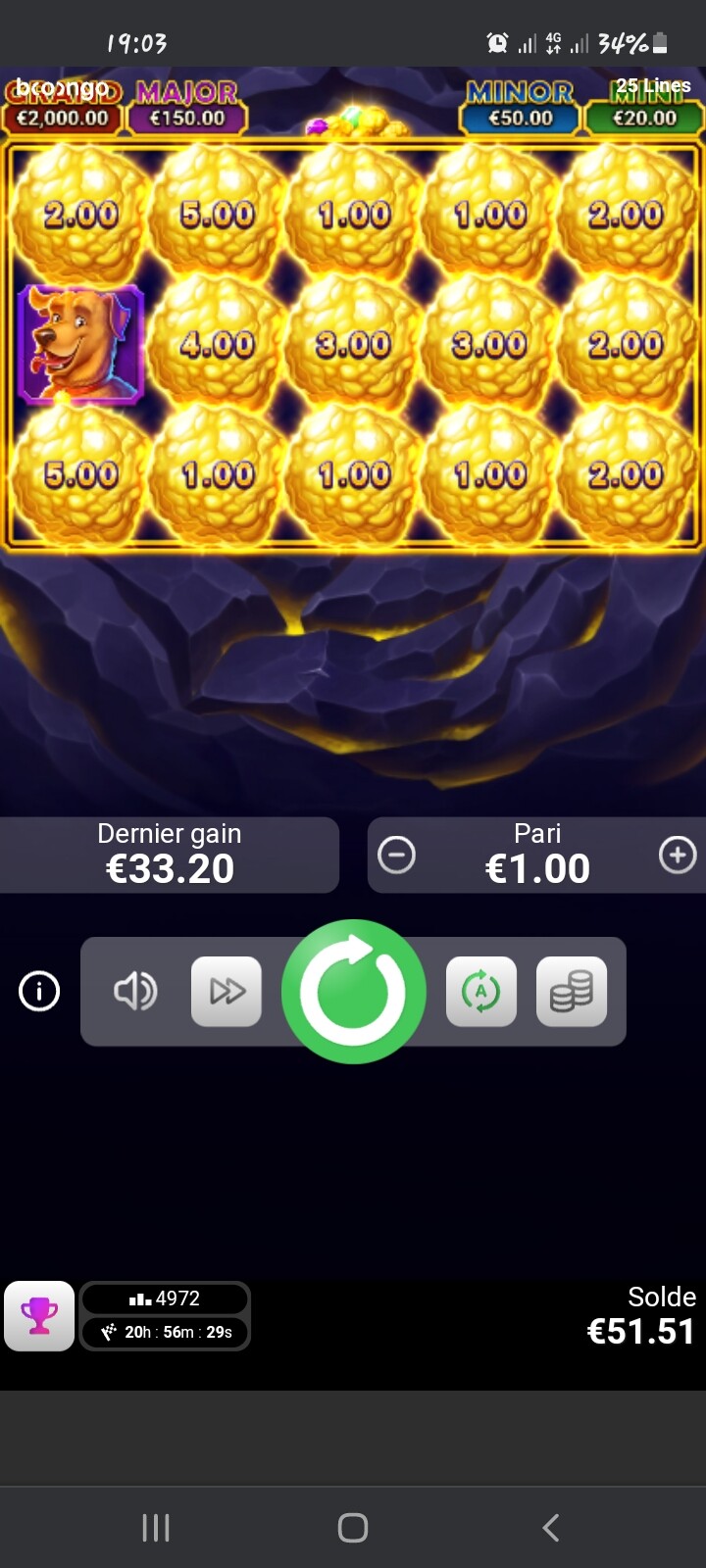View the tournament rank and timer widget
Screen dimensions: 706x1568
pyautogui.click(x=165, y=1316)
